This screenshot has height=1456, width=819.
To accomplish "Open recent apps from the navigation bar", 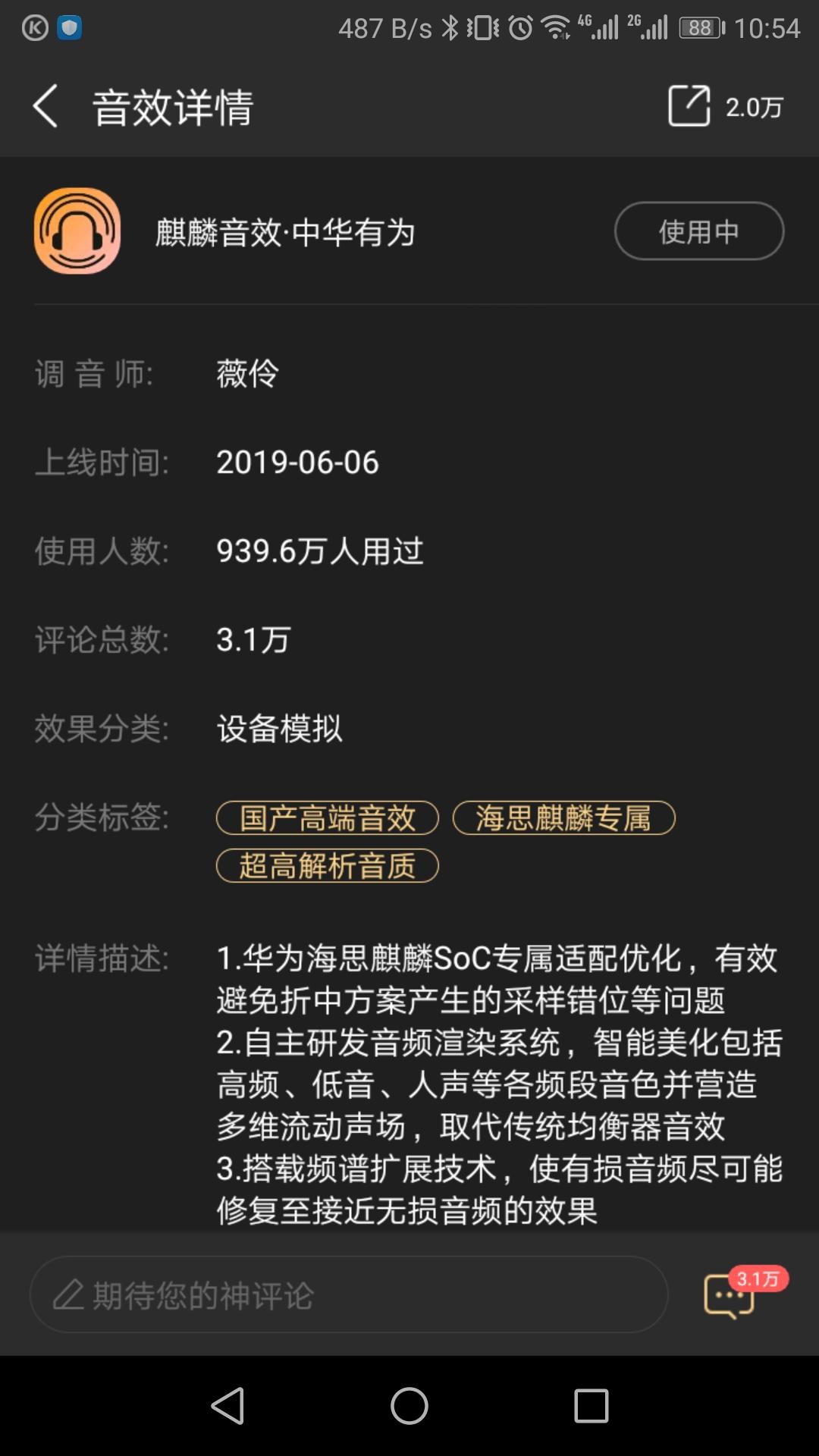I will (591, 1406).
